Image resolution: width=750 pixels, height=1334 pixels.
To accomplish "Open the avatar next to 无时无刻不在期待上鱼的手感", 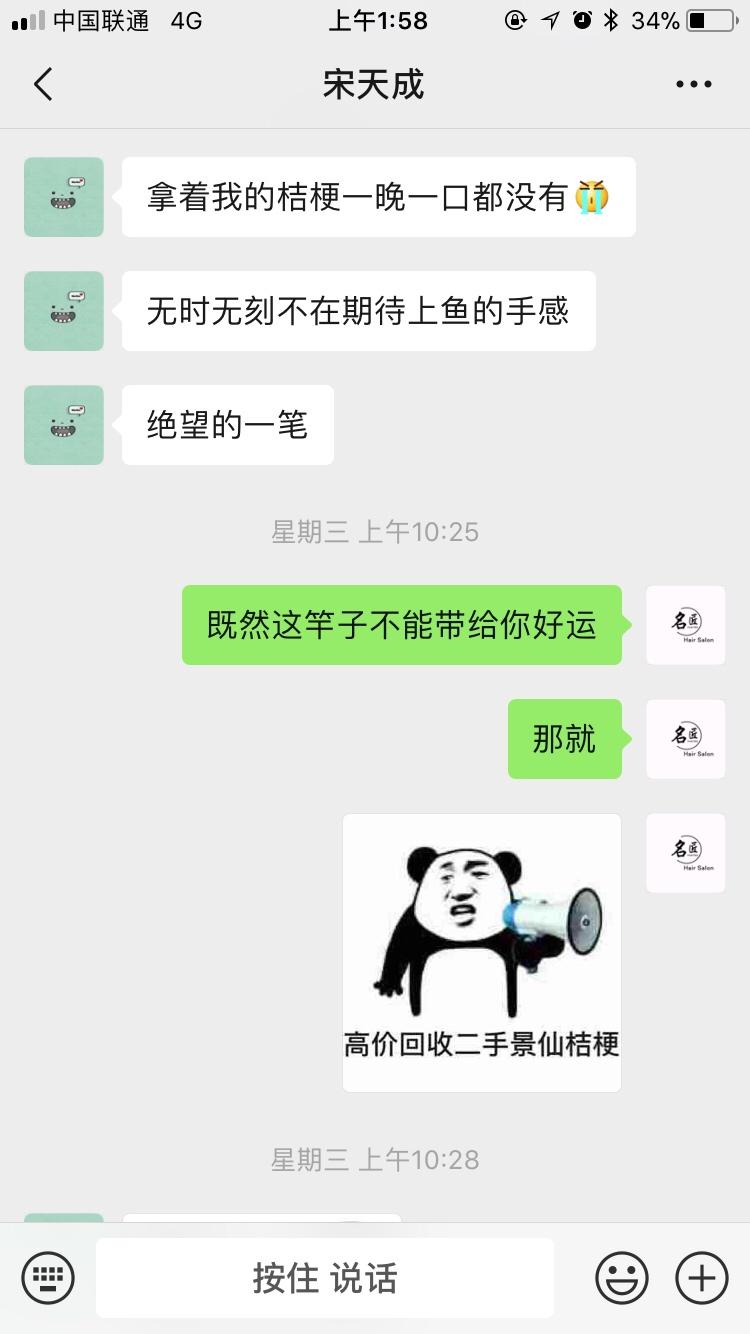I will point(64,311).
